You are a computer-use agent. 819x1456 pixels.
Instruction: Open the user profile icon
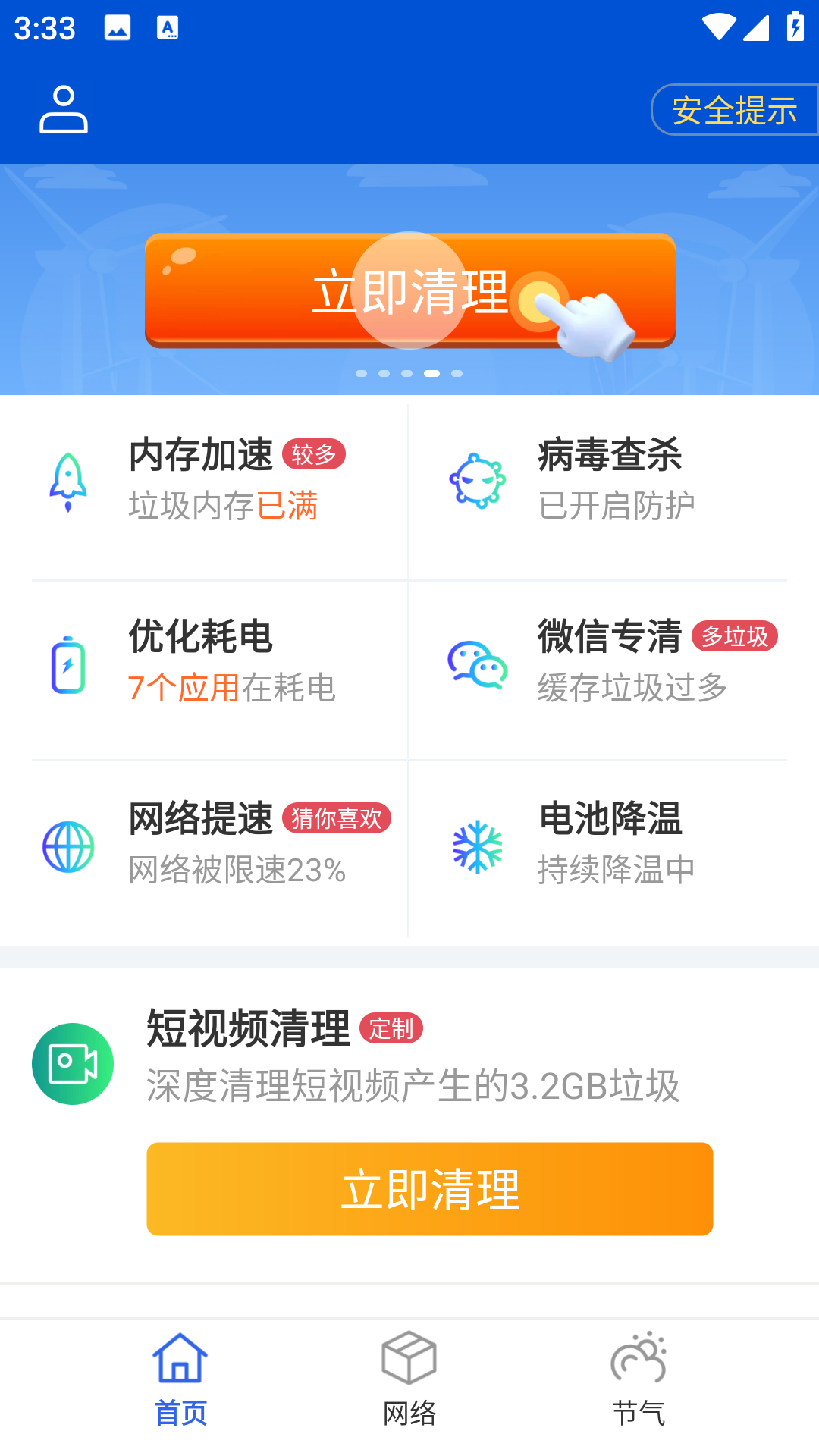tap(64, 110)
